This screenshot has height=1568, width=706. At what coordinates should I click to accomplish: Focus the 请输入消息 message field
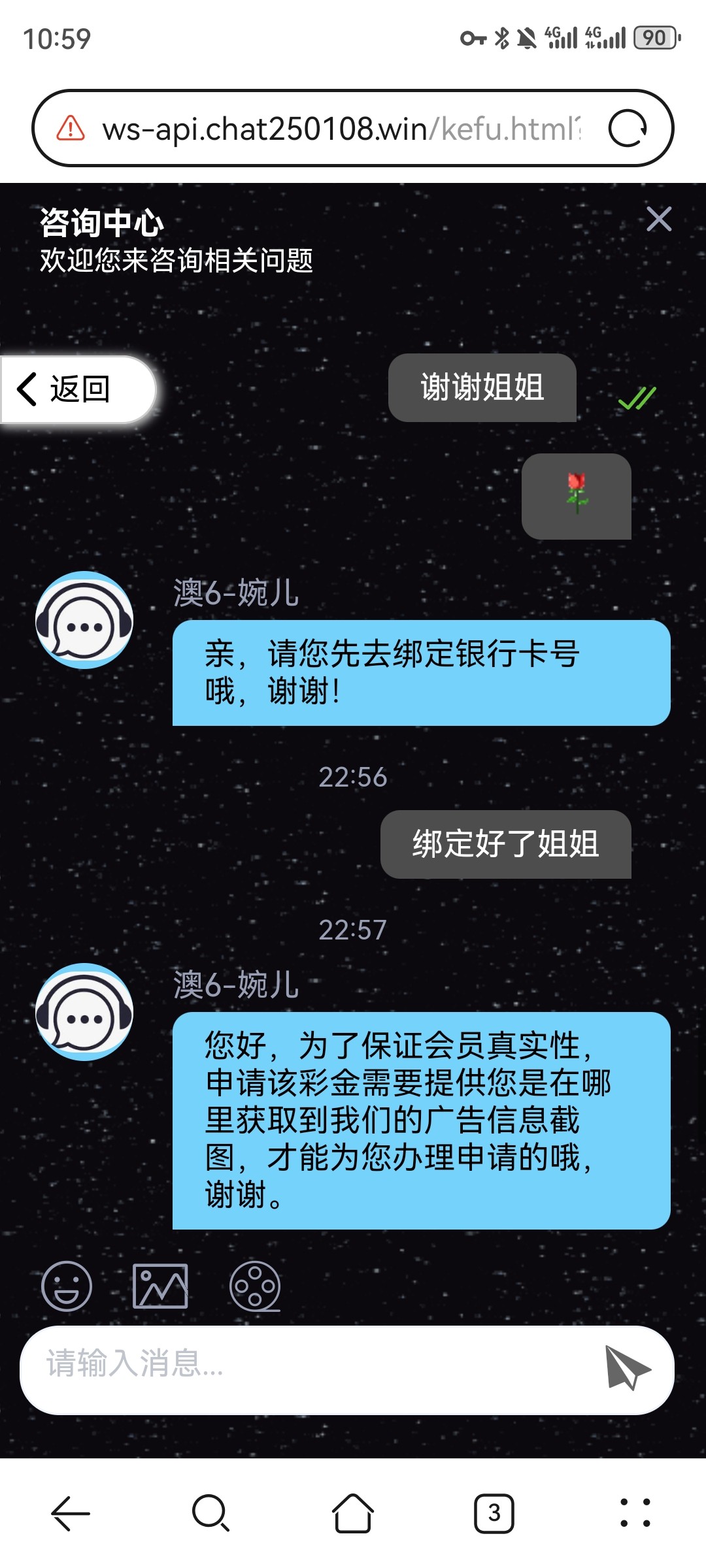(x=307, y=1369)
